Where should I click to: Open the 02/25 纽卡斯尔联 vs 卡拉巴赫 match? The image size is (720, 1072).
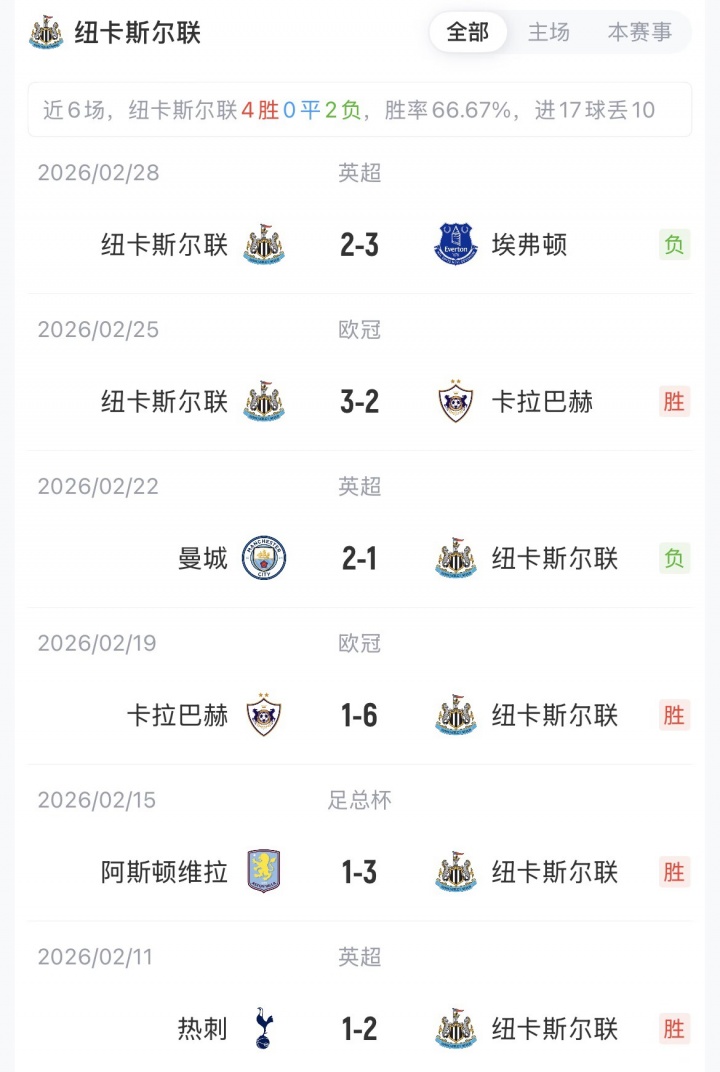pyautogui.click(x=360, y=402)
